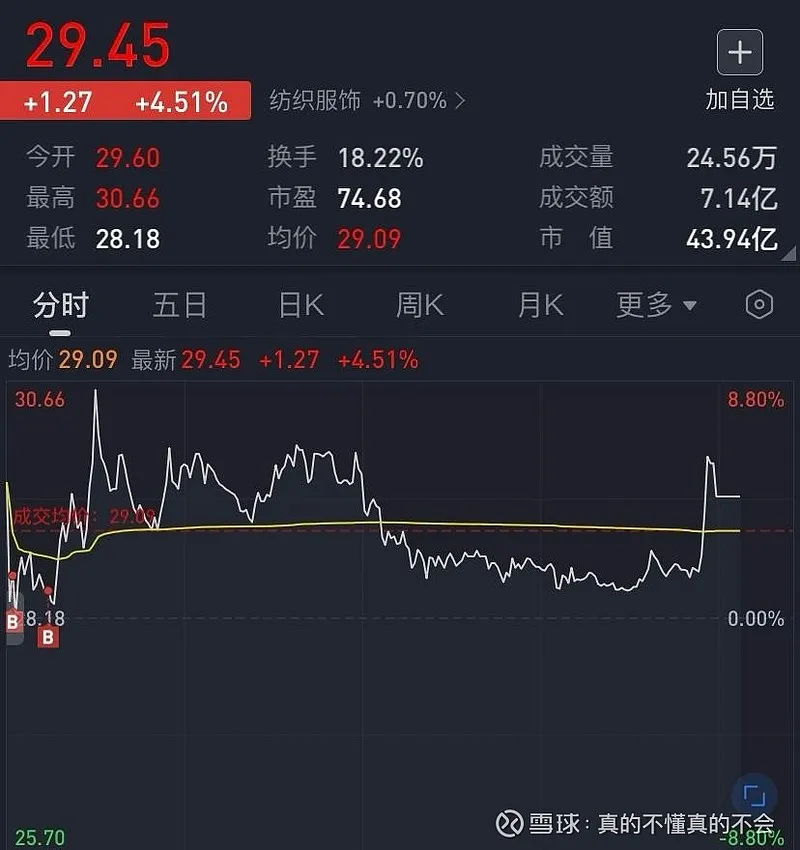This screenshot has width=800, height=850.
Task: Switch to the 日K chart tab
Action: pyautogui.click(x=301, y=305)
